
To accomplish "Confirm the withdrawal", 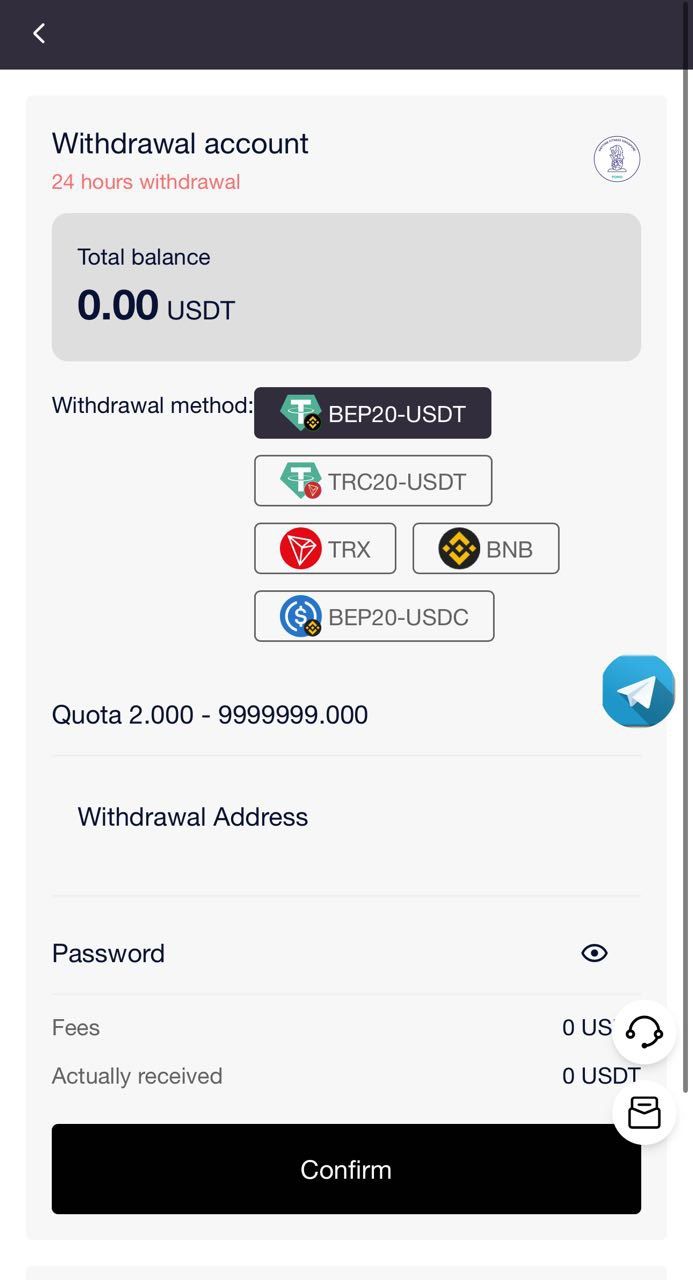I will point(346,1169).
